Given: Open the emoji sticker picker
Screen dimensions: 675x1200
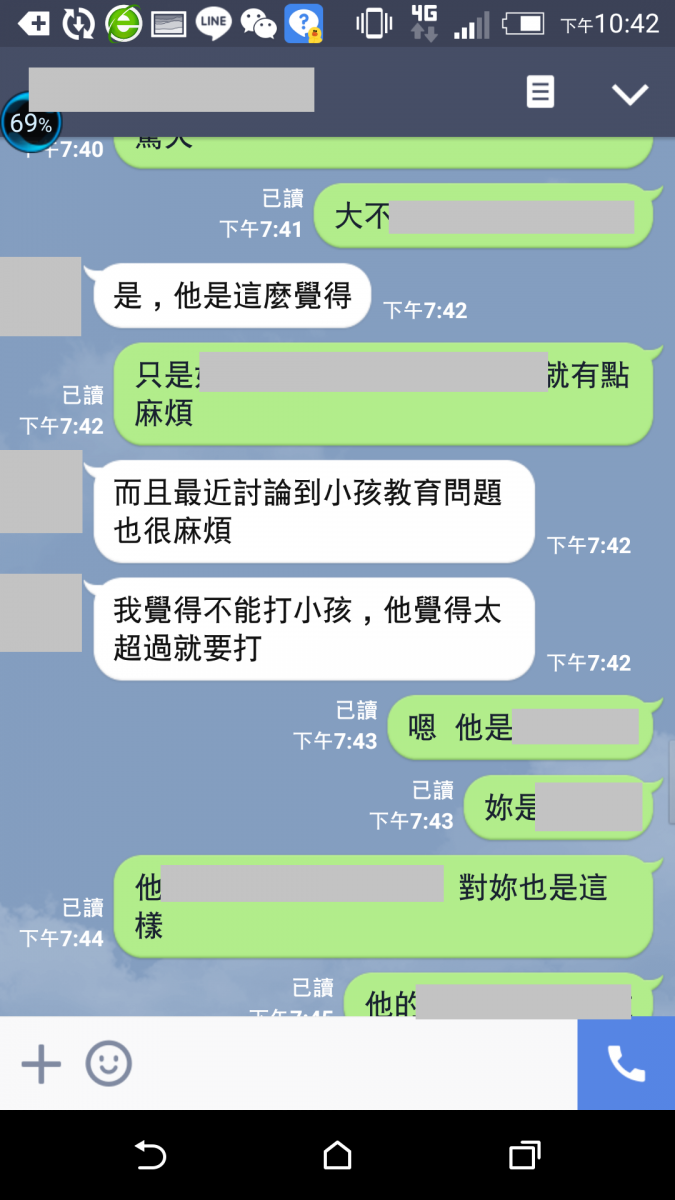Looking at the screenshot, I should tap(108, 1064).
